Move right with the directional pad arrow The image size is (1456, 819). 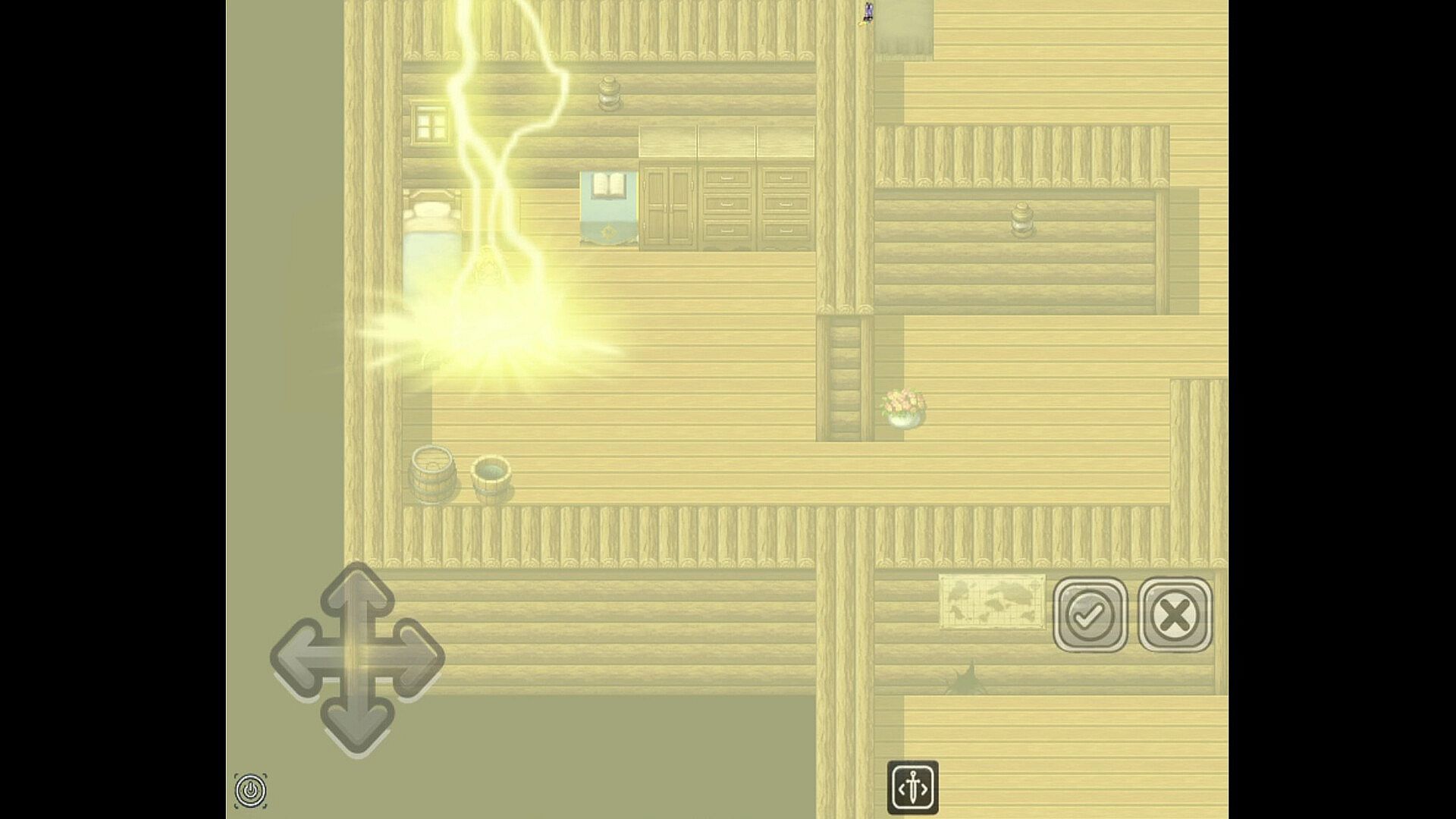click(416, 658)
